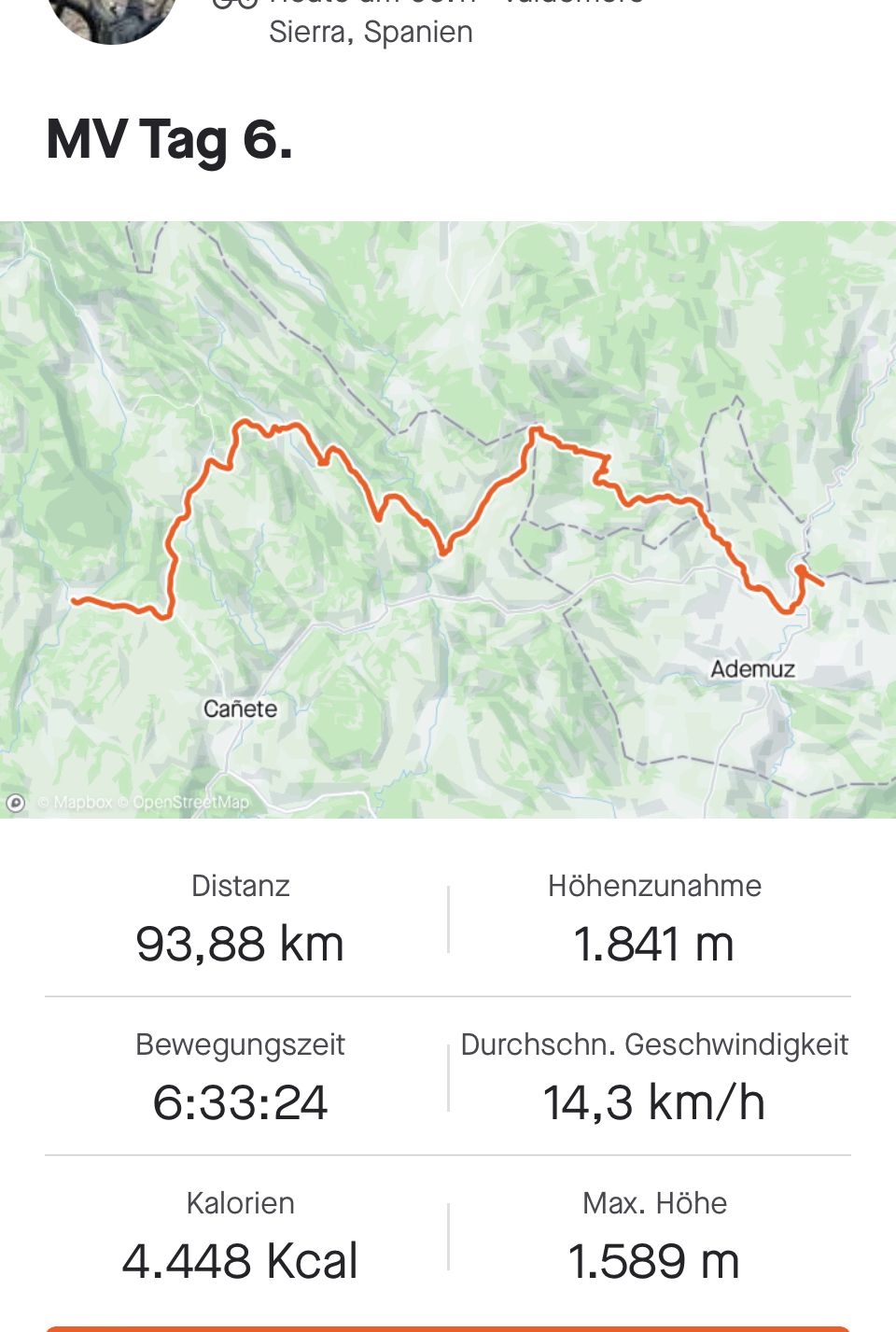The image size is (896, 1332).
Task: Tap the orange button below Kalorien
Action: [448, 1327]
